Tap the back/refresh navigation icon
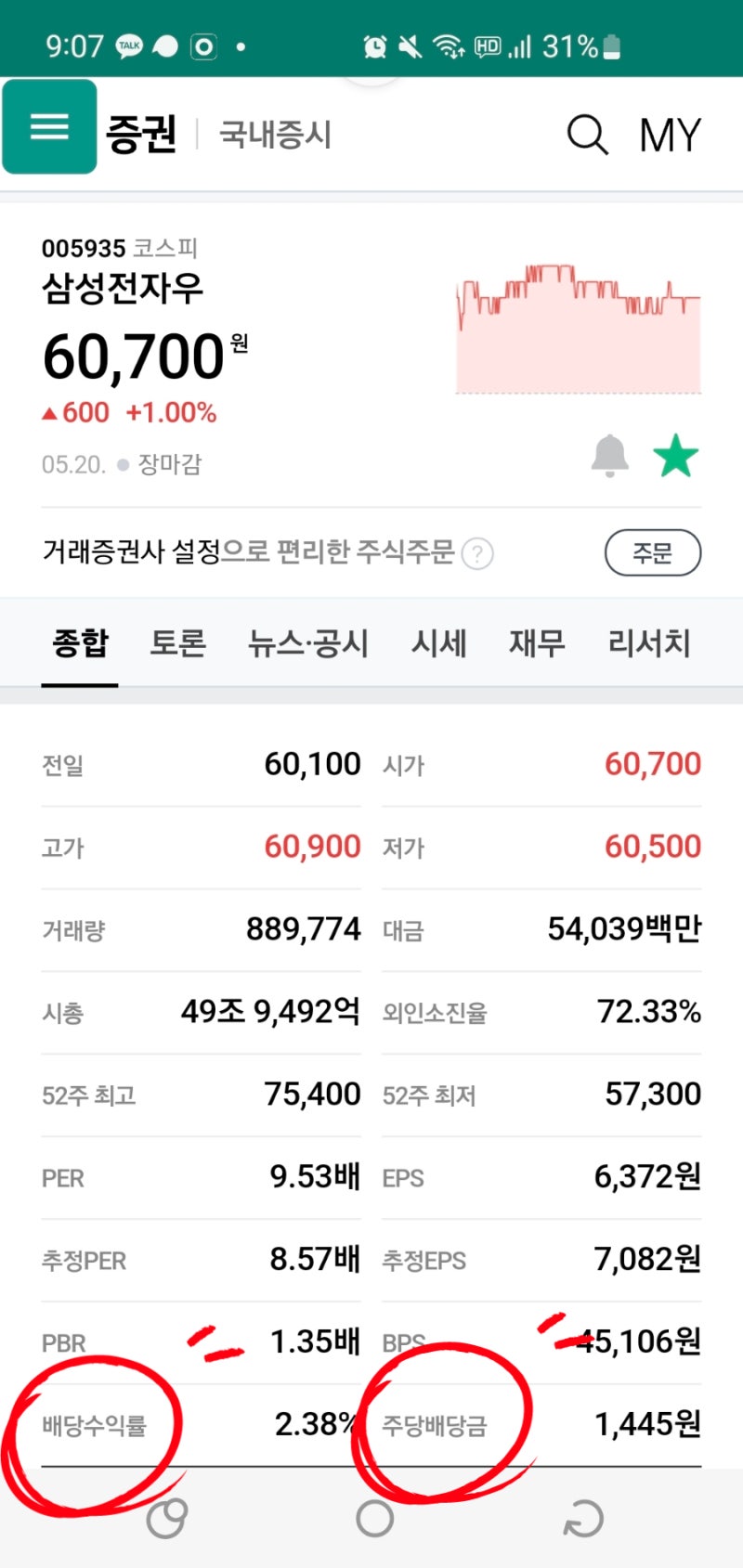 pyautogui.click(x=582, y=1520)
